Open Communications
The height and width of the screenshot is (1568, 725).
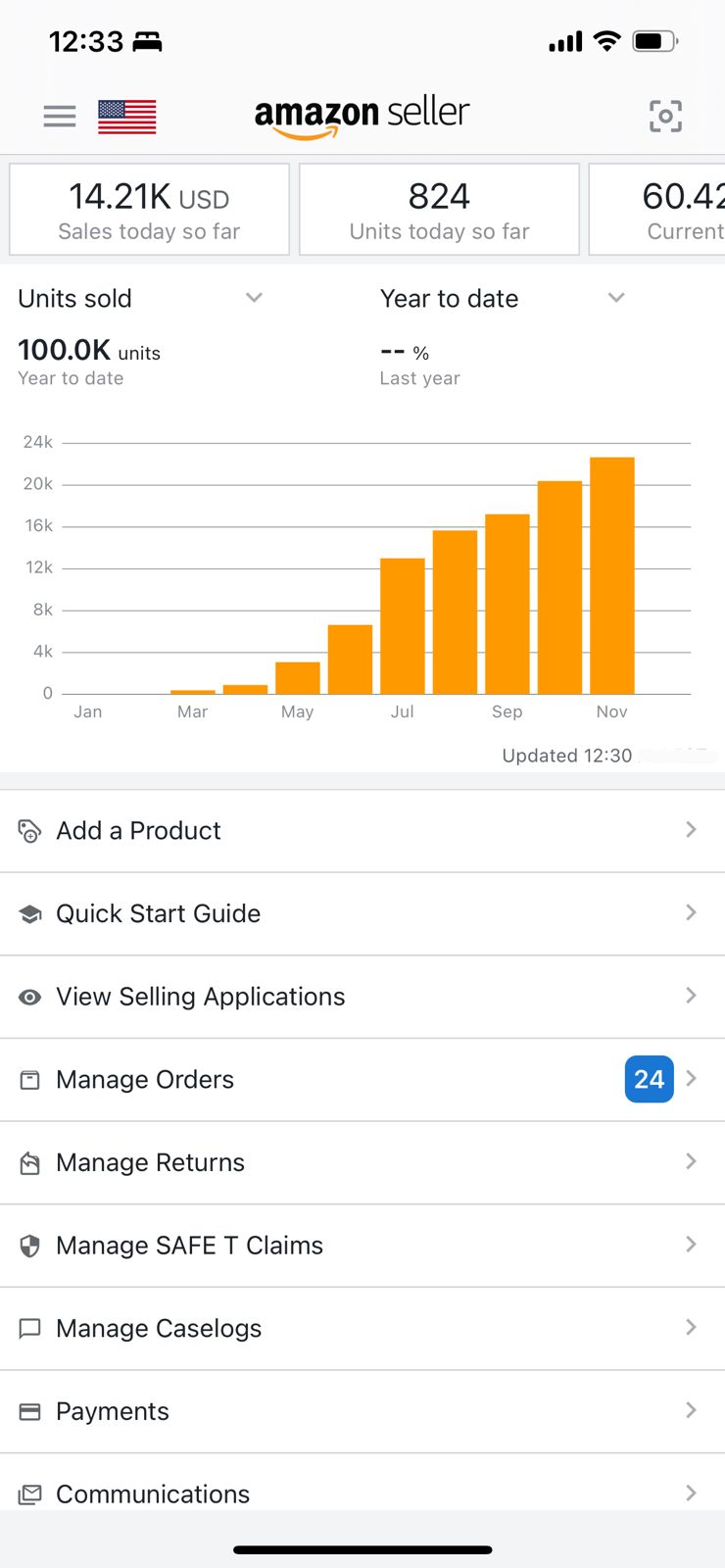click(362, 1485)
